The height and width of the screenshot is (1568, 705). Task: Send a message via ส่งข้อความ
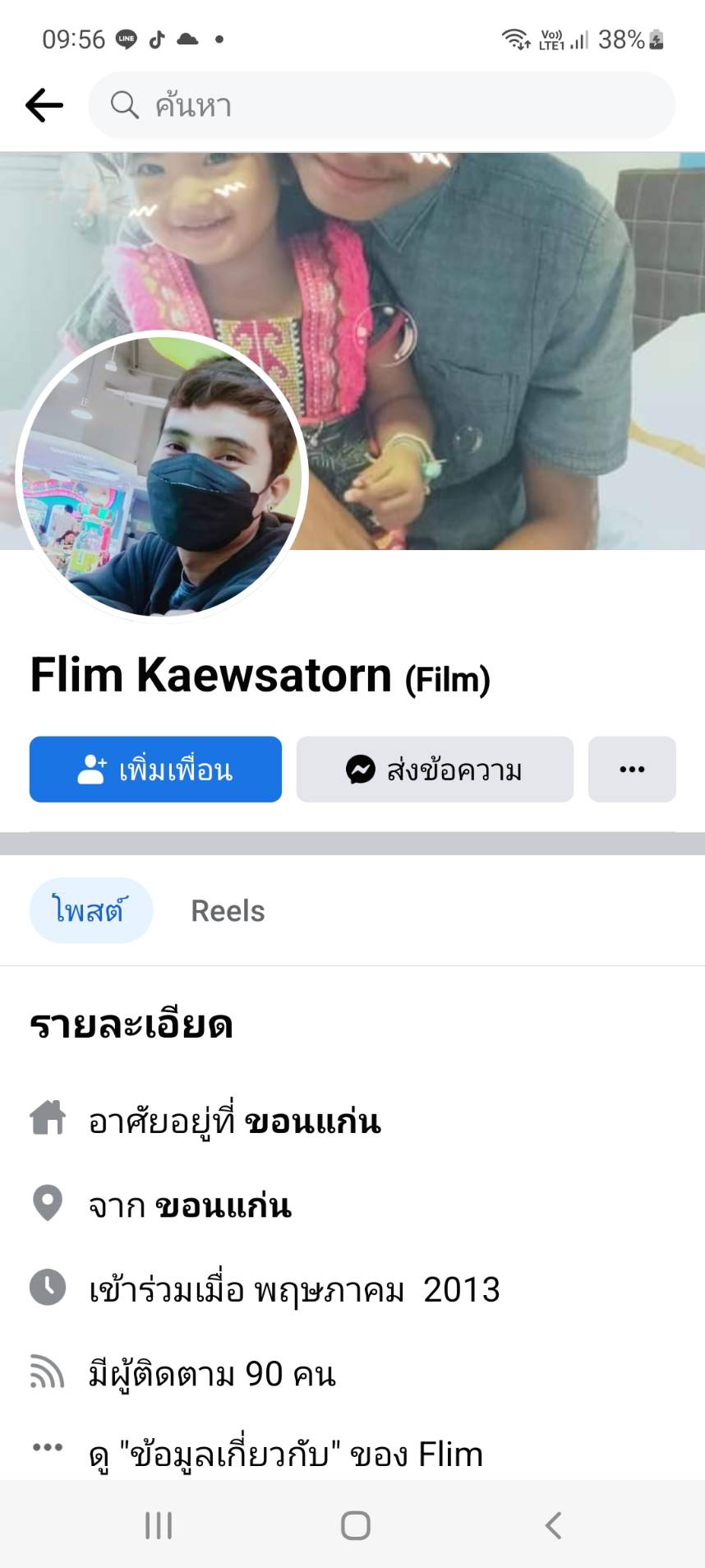pos(435,769)
